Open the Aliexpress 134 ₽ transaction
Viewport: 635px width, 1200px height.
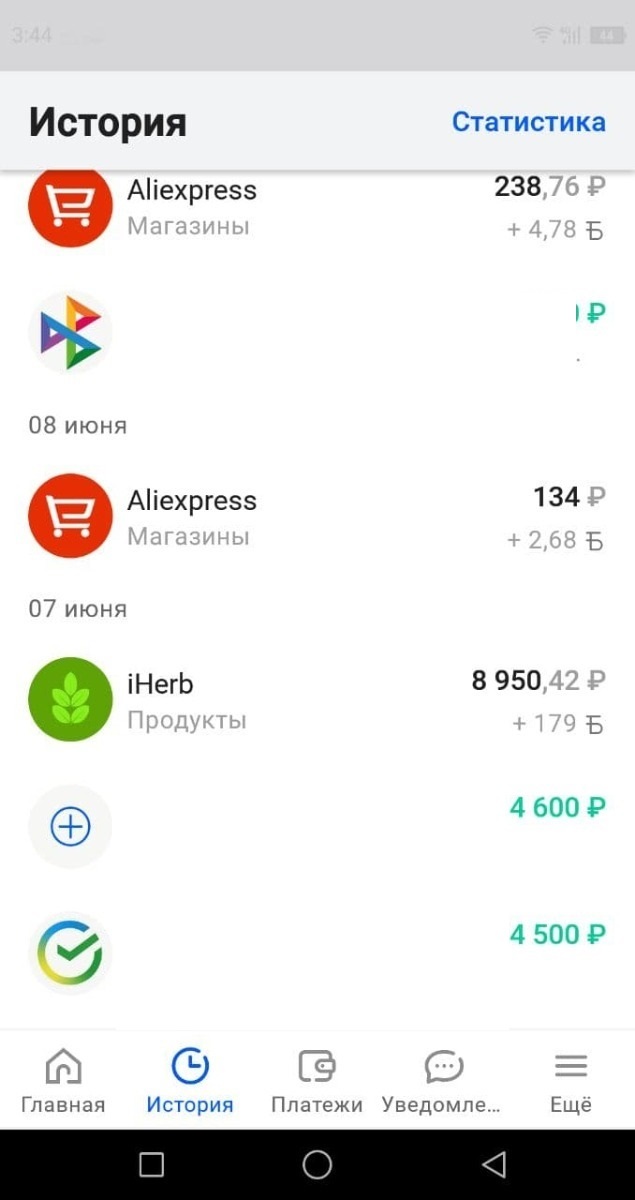(x=316, y=516)
